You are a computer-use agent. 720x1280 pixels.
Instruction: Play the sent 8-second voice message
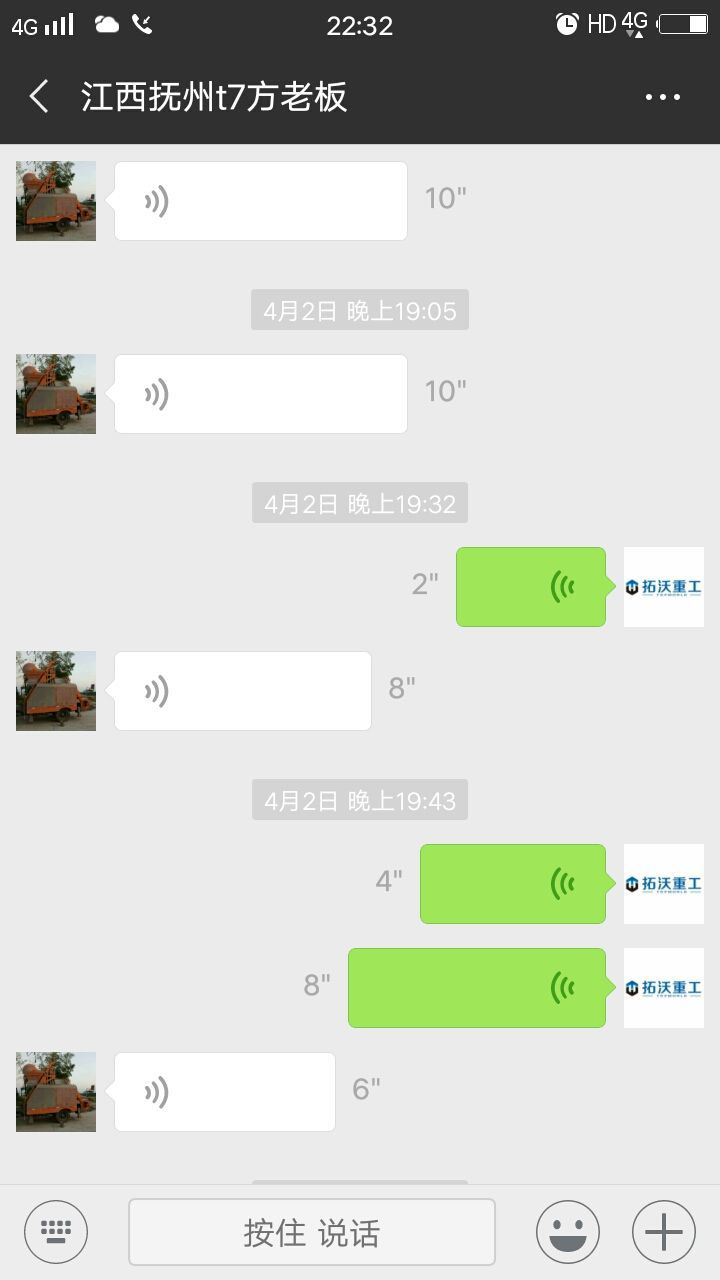(x=477, y=988)
